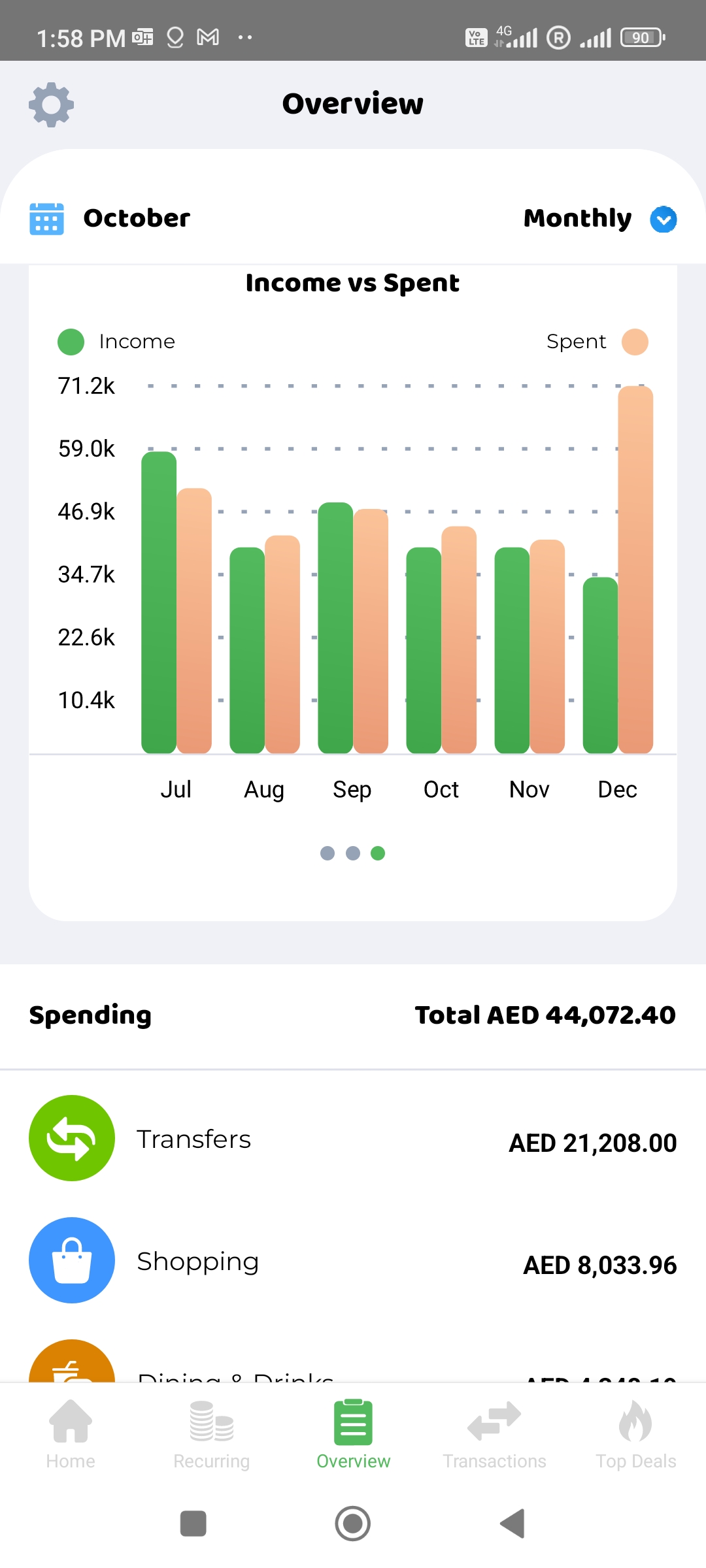The height and width of the screenshot is (1568, 706).
Task: View the Top Deals tab
Action: pos(635,1434)
